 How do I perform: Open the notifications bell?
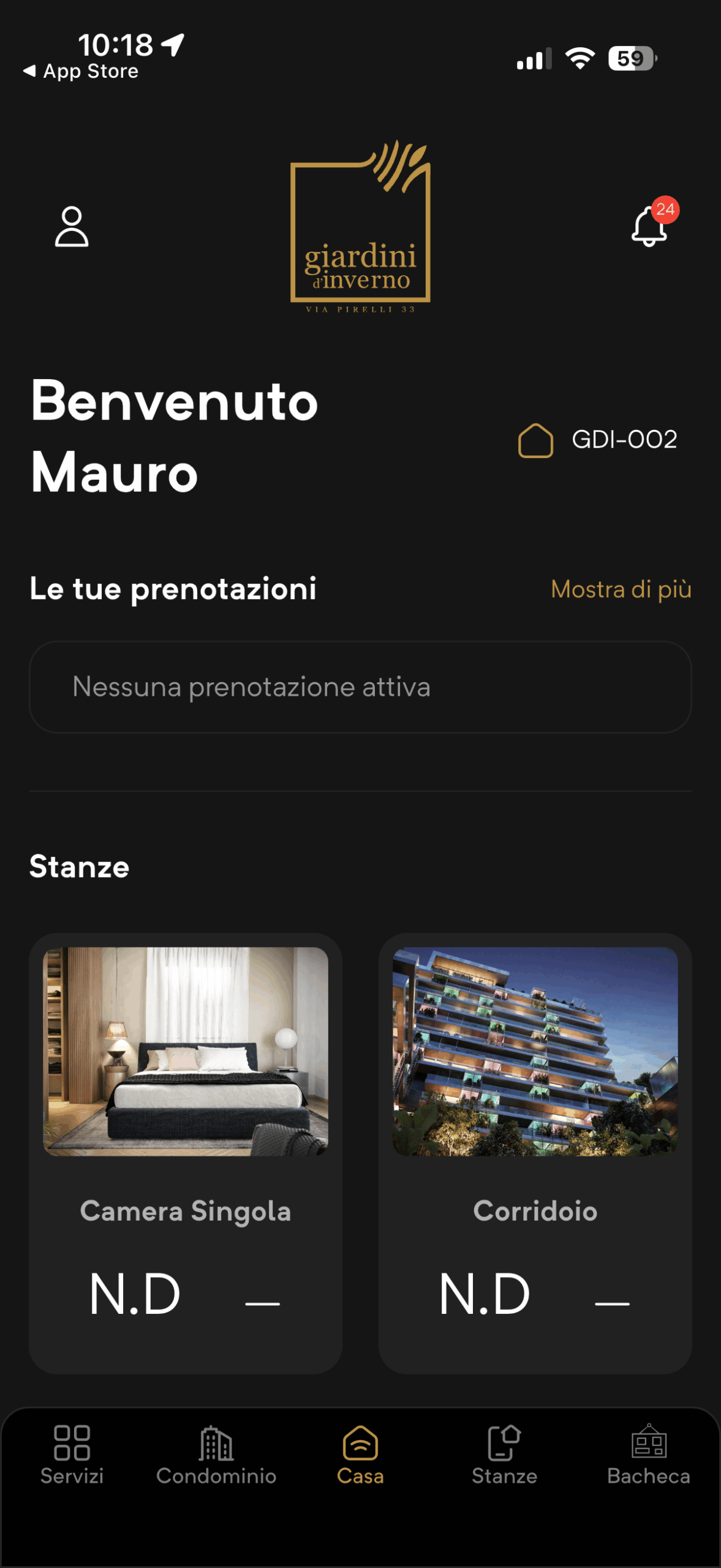(x=649, y=227)
